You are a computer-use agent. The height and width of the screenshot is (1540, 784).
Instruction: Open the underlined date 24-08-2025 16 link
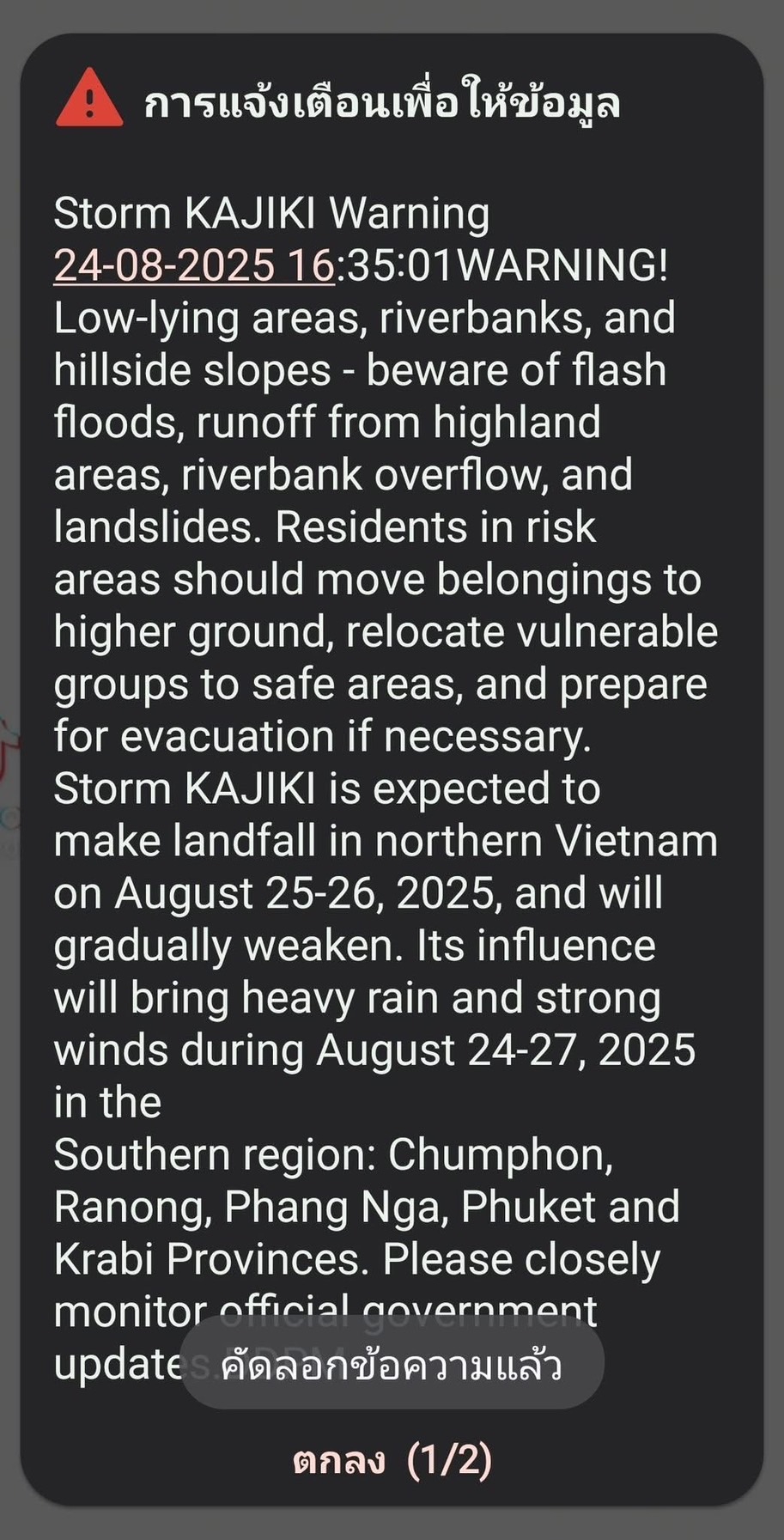tap(194, 265)
